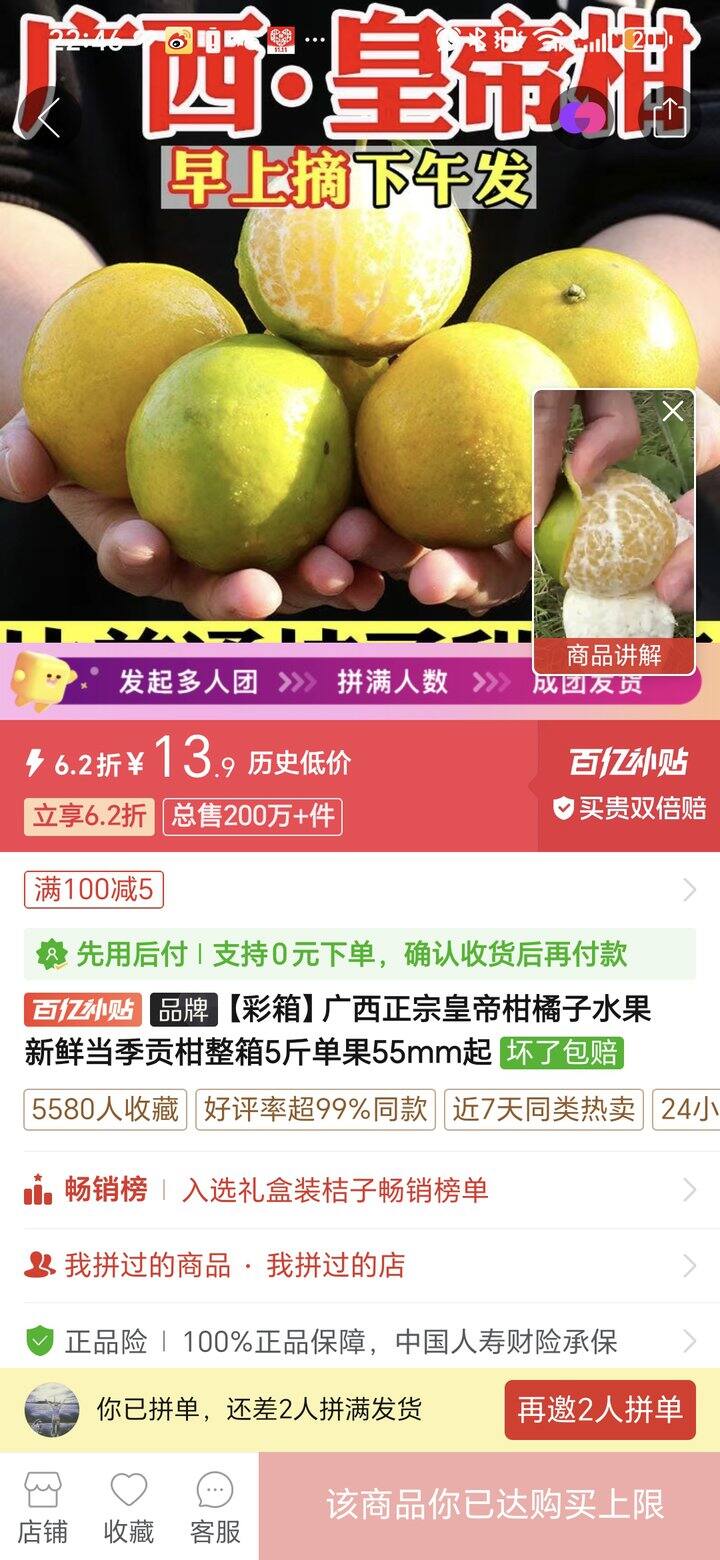This screenshot has height=1560, width=720.
Task: Tap the 近7天同类热卖 tag
Action: 543,1109
